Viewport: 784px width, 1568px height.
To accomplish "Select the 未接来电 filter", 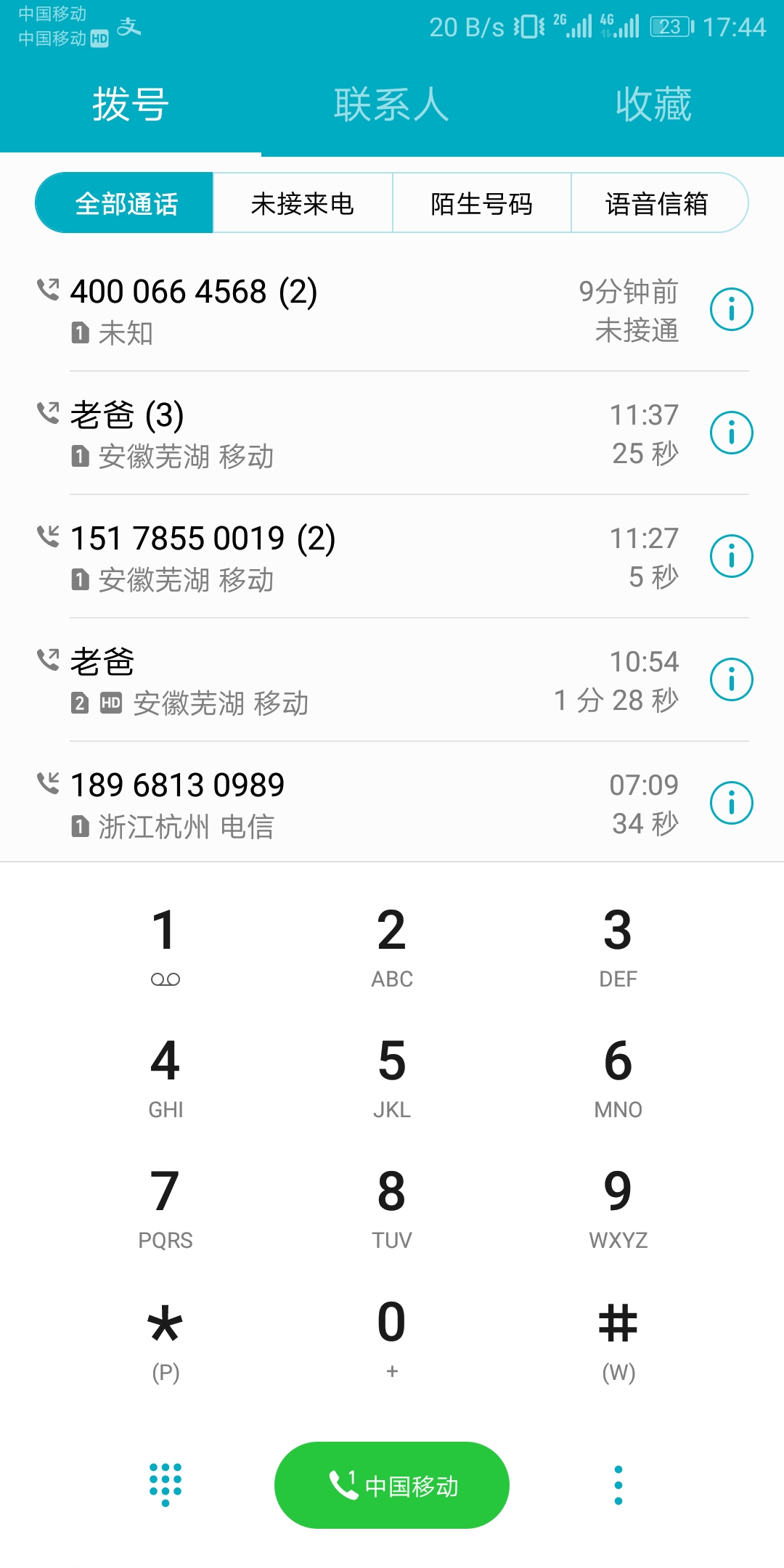I will point(302,204).
